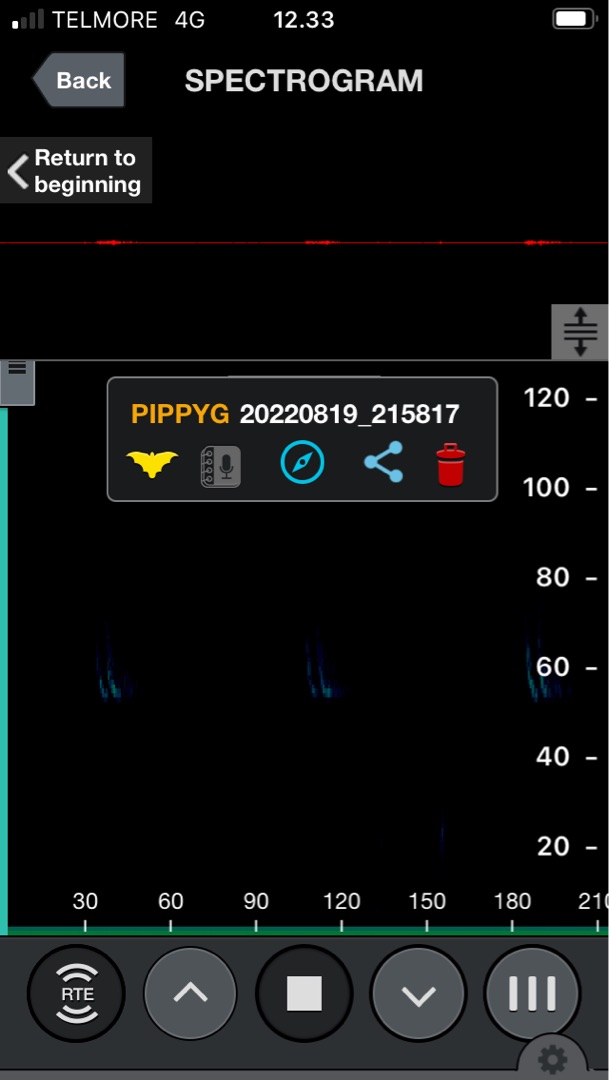This screenshot has height=1080, width=609.
Task: Tap the Back button
Action: 79,81
